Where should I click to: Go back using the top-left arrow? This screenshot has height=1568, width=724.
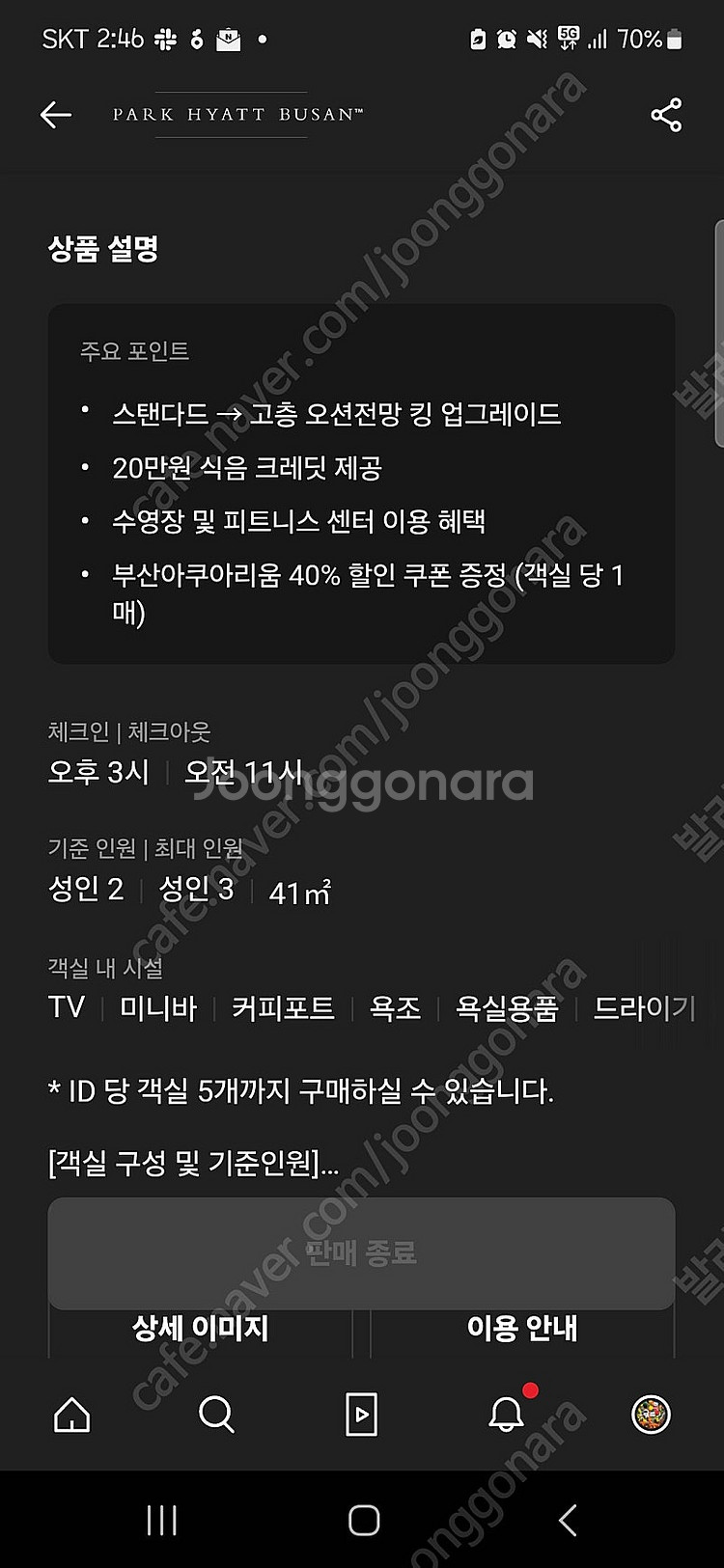(56, 115)
